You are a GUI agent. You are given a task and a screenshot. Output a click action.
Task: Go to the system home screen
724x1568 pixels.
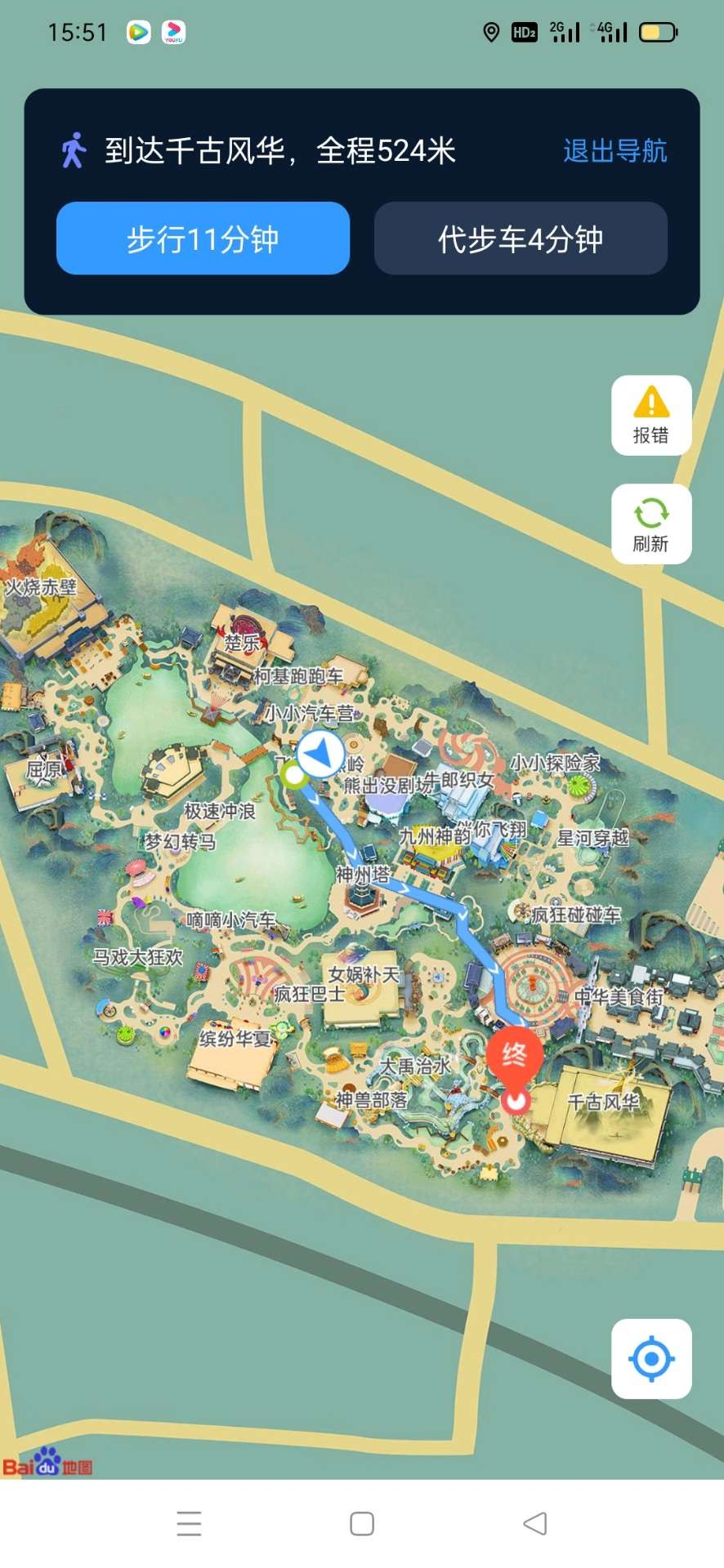361,1523
